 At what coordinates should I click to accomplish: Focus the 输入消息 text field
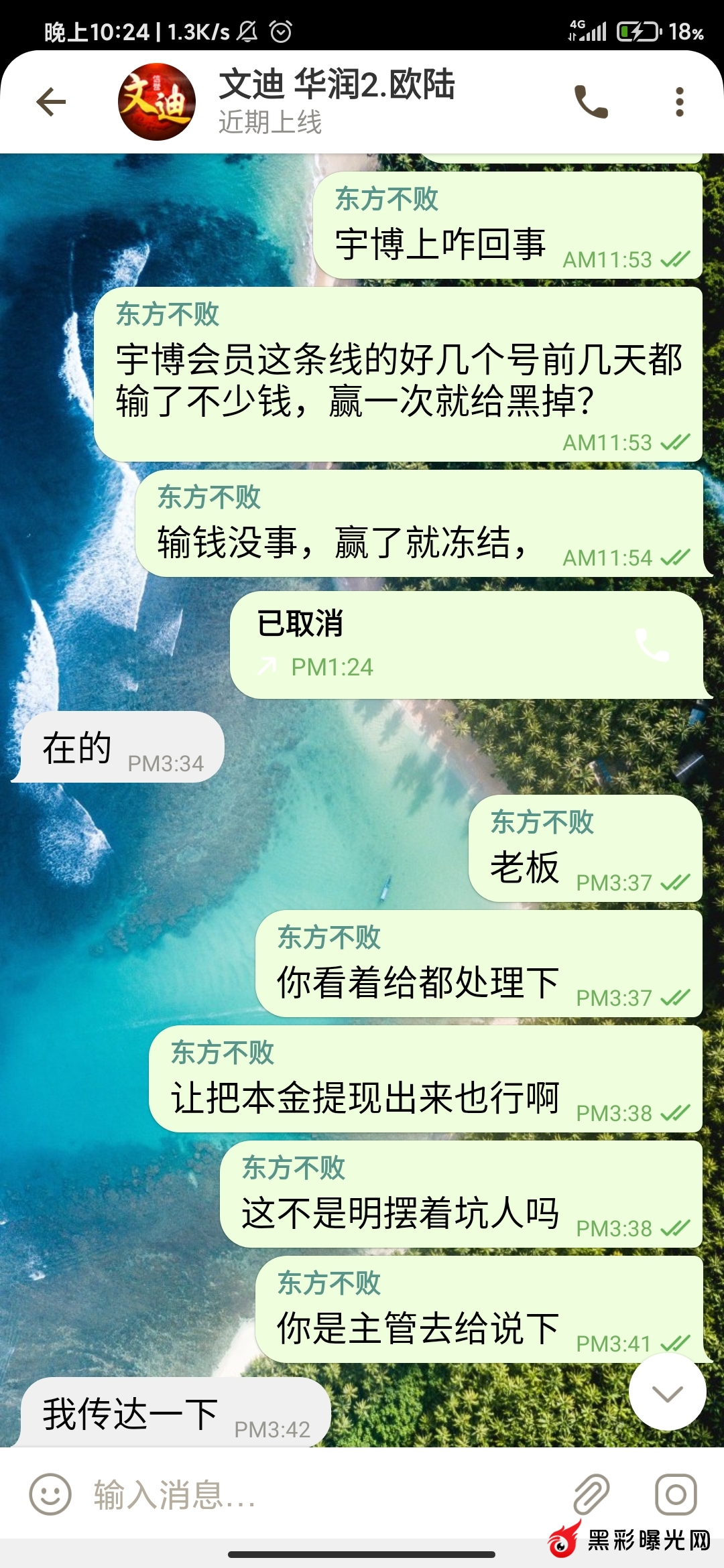pos(322,1494)
